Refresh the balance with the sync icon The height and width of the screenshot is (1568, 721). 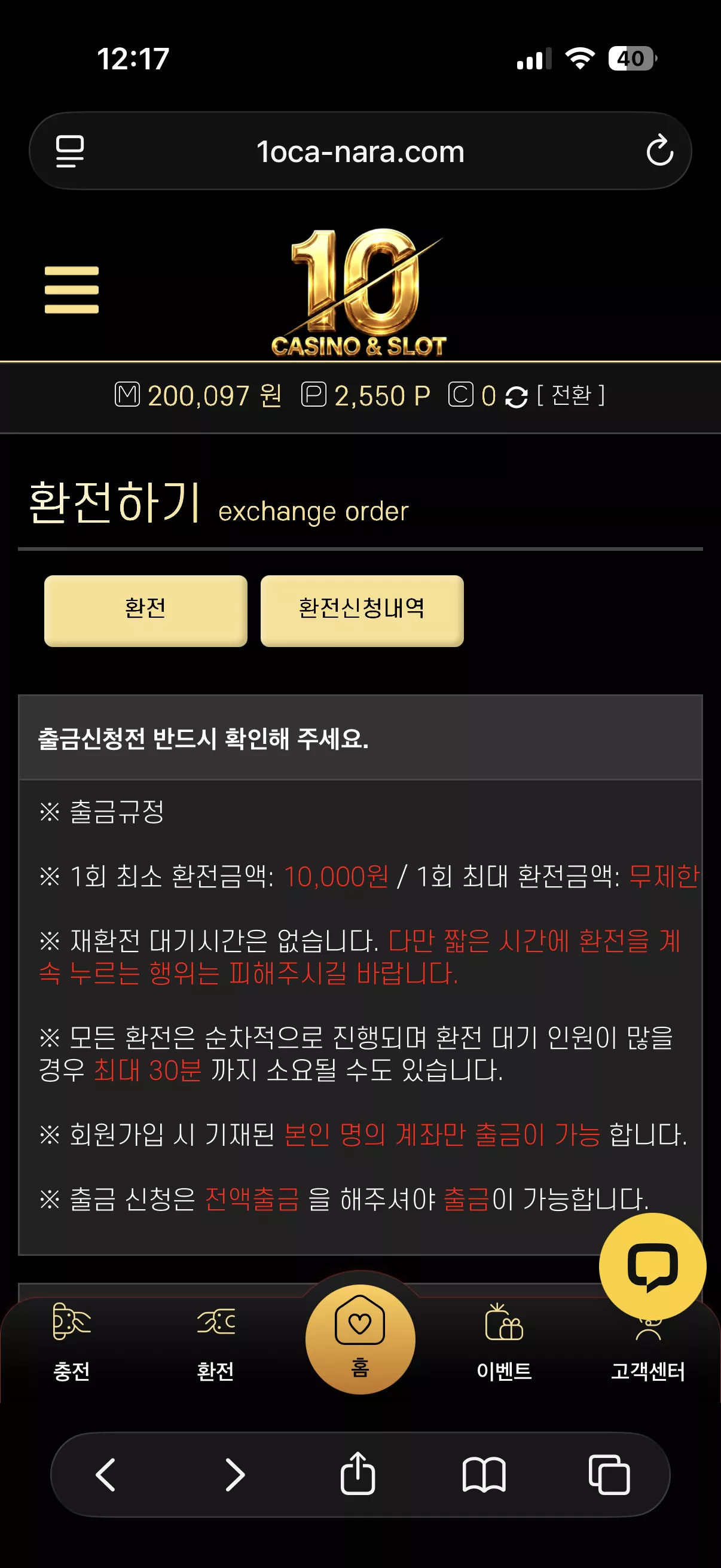tap(516, 397)
